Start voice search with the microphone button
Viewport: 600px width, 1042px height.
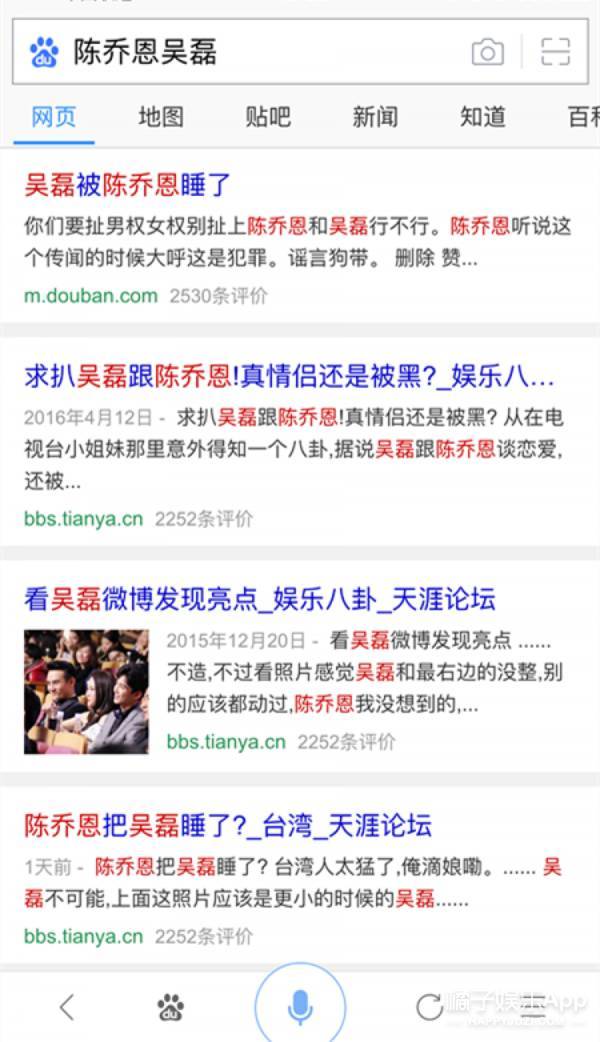click(x=300, y=1006)
